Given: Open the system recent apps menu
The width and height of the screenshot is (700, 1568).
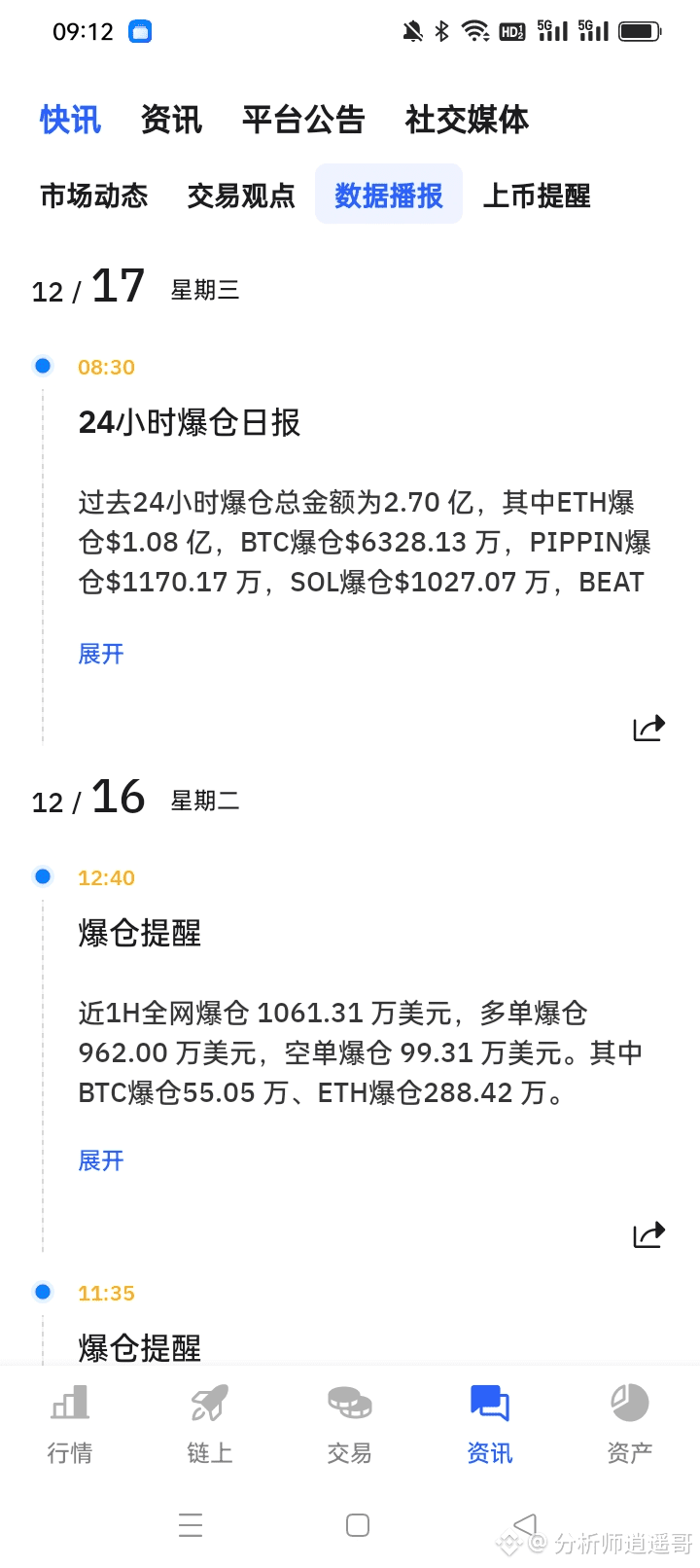Looking at the screenshot, I should (x=191, y=1525).
